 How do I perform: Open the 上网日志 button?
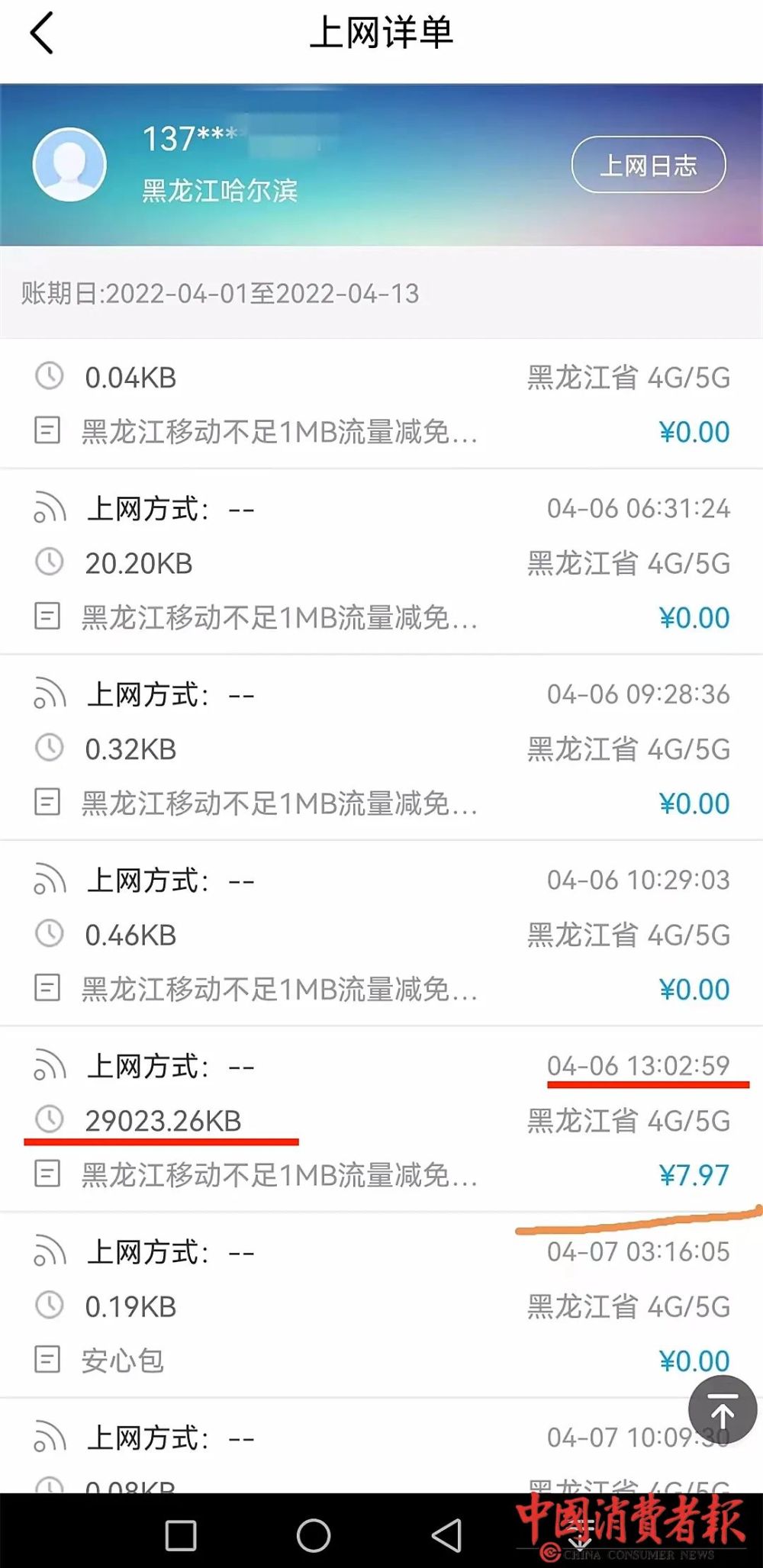[648, 165]
